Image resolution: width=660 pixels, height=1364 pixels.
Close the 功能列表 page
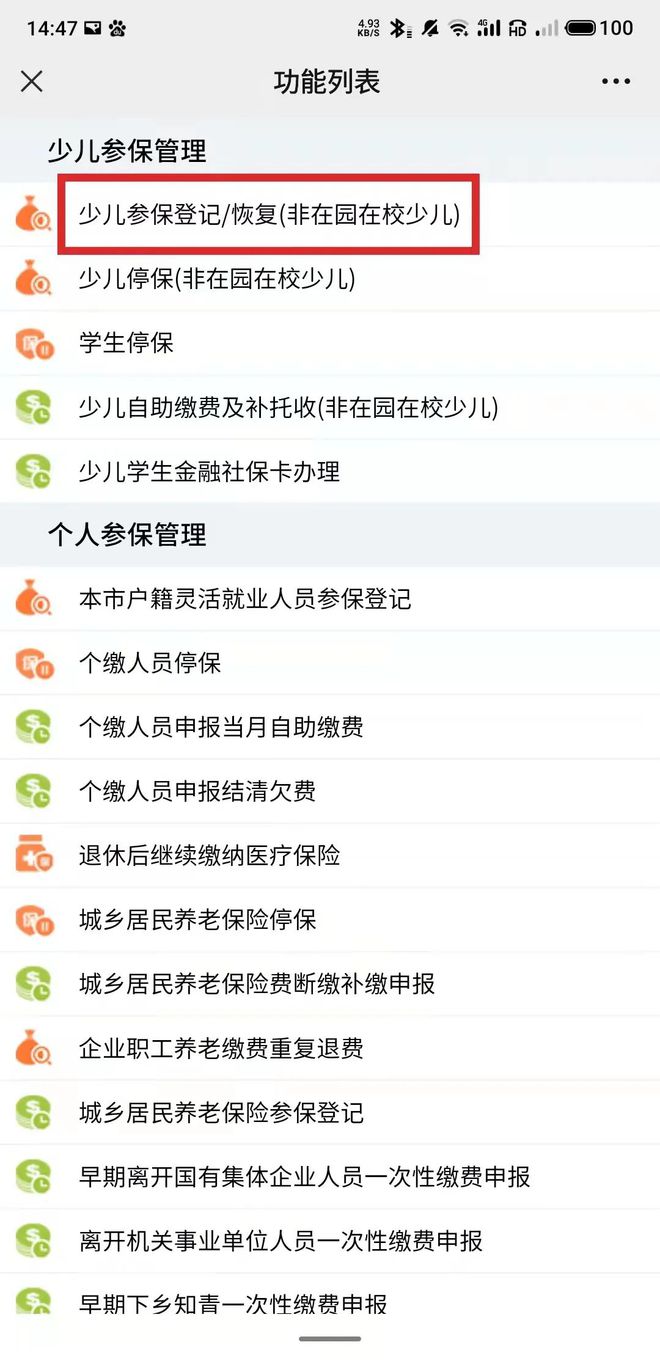(32, 81)
